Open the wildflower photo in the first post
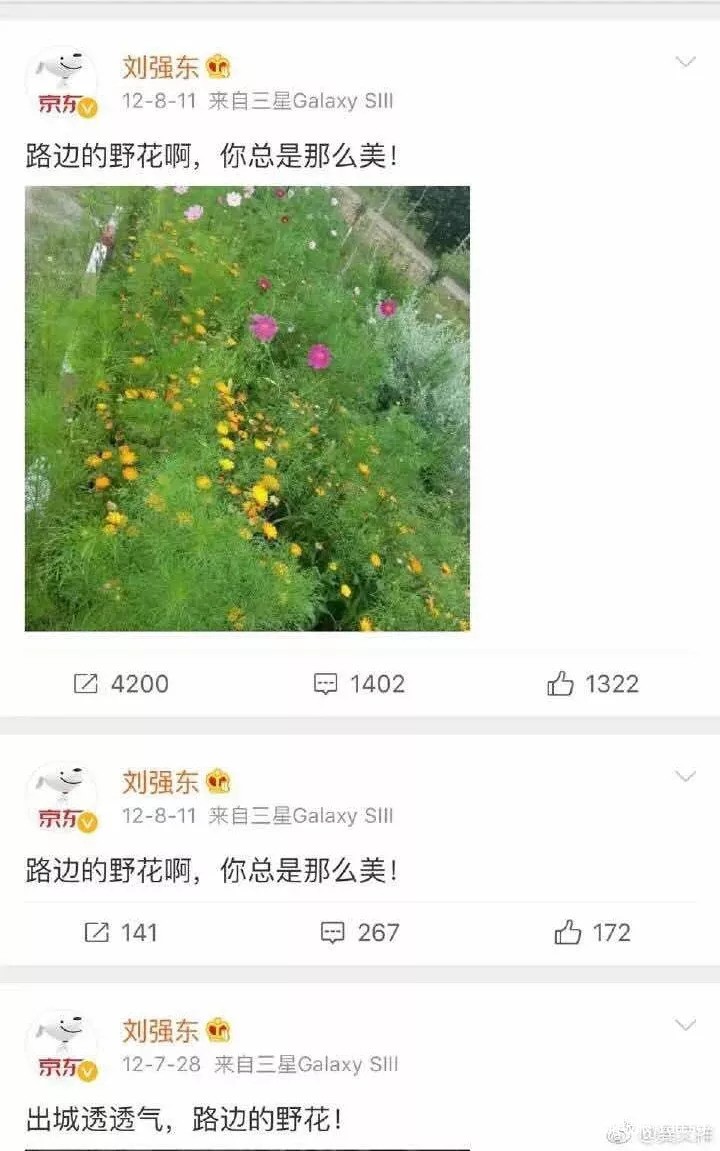The width and height of the screenshot is (720, 1151). tap(247, 408)
